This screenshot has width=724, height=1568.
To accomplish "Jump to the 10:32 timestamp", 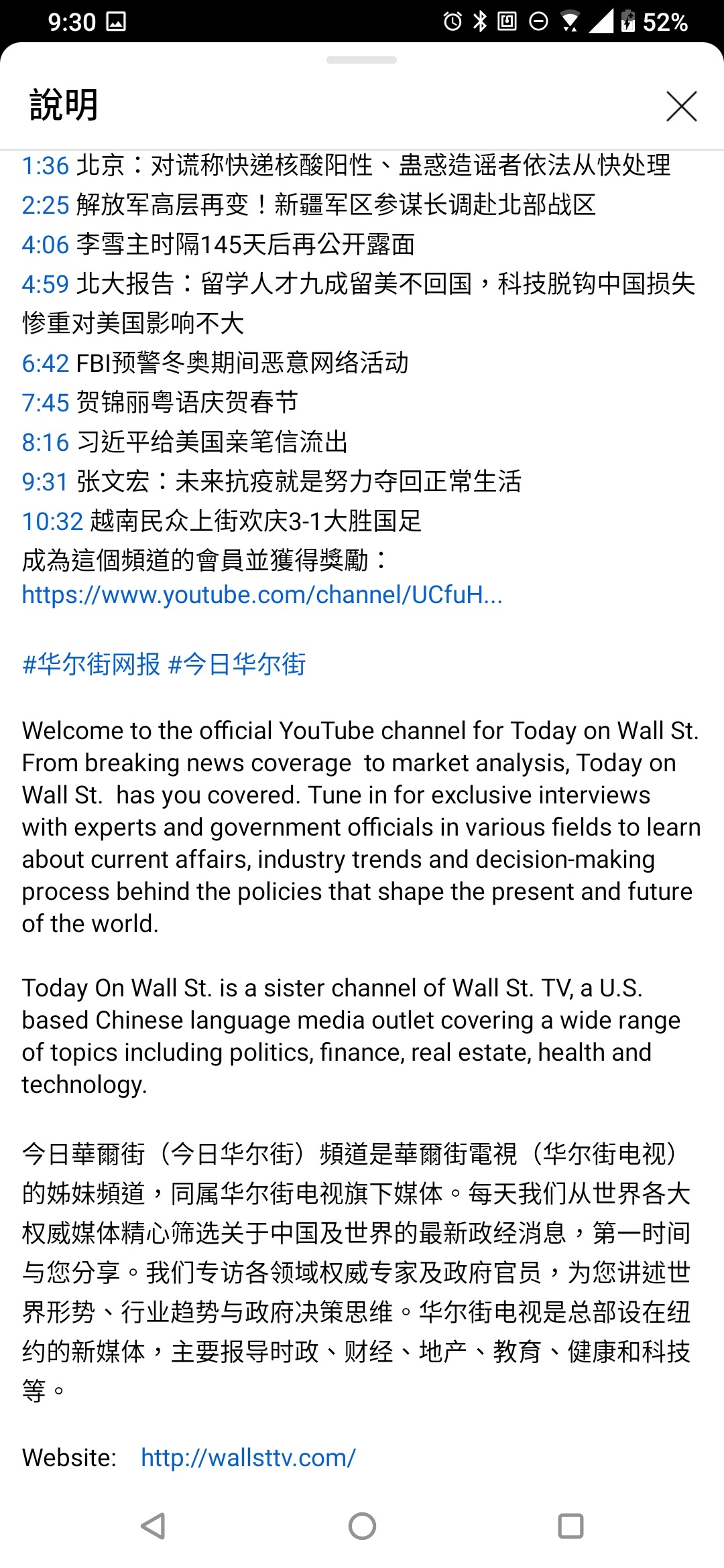I will click(x=52, y=521).
